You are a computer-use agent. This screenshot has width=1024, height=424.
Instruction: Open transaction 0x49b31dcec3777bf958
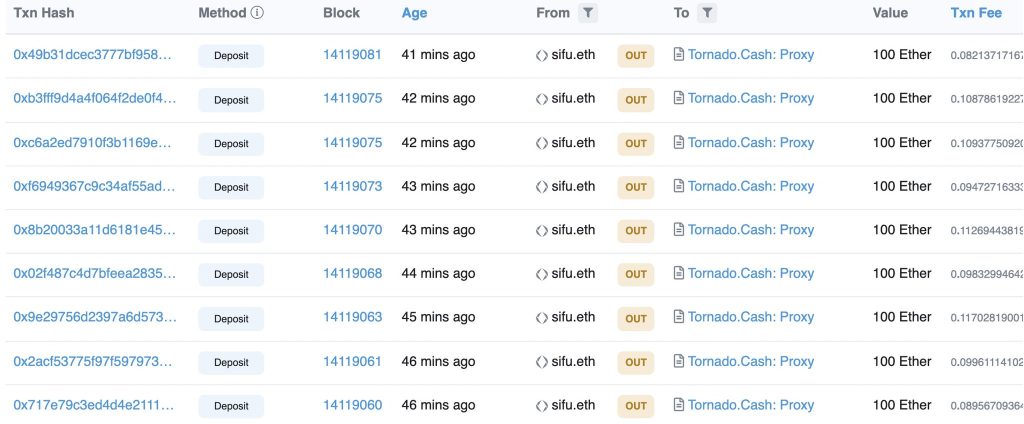coord(93,55)
